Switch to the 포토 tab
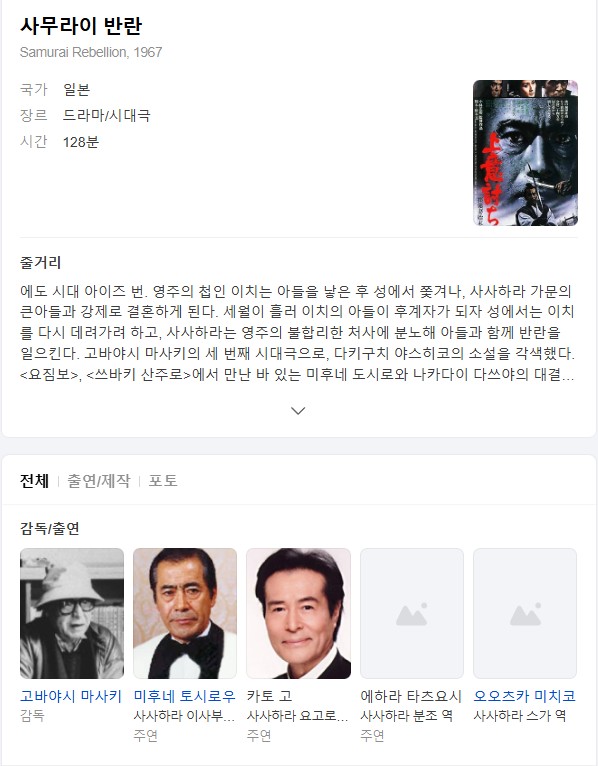Image resolution: width=598 pixels, height=766 pixels. tap(163, 481)
